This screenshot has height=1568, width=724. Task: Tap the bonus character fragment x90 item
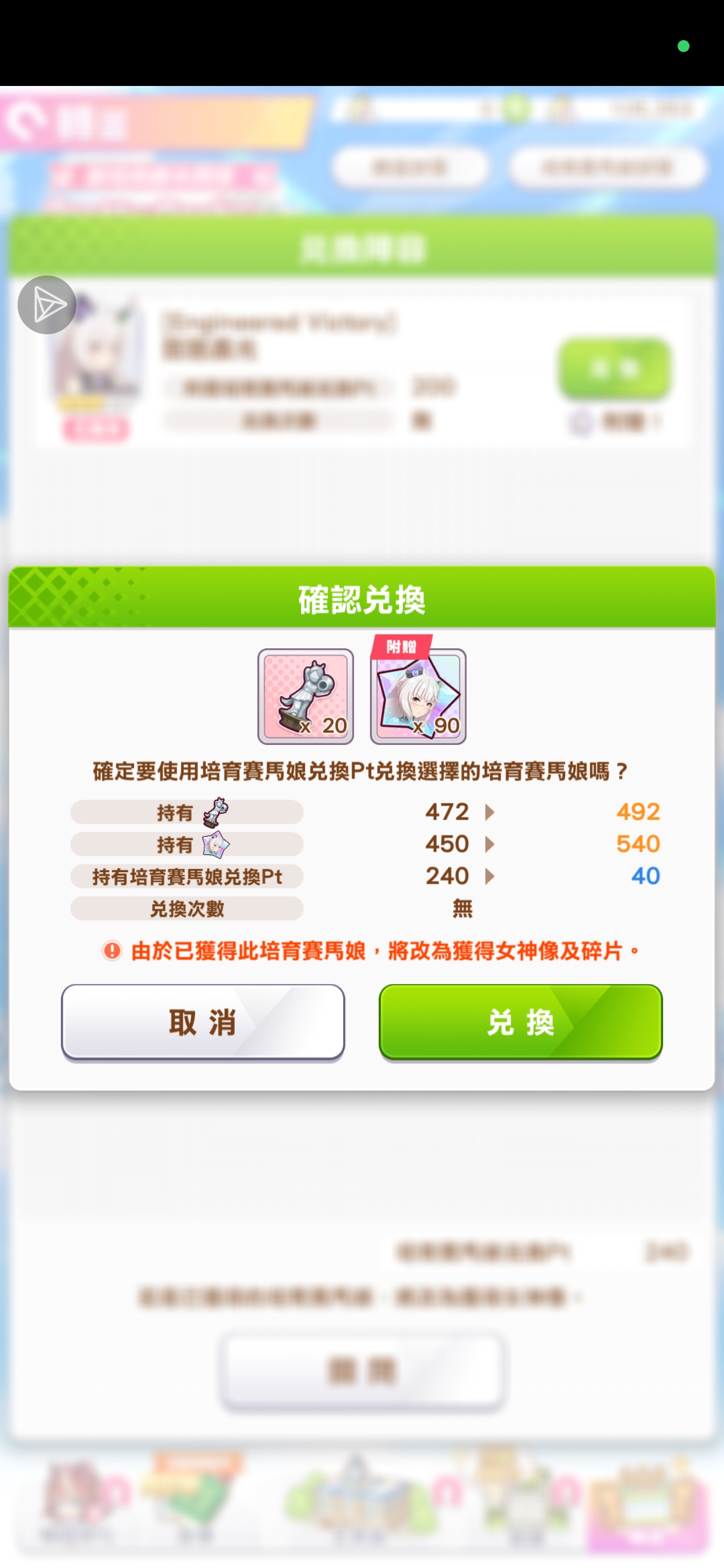click(419, 696)
